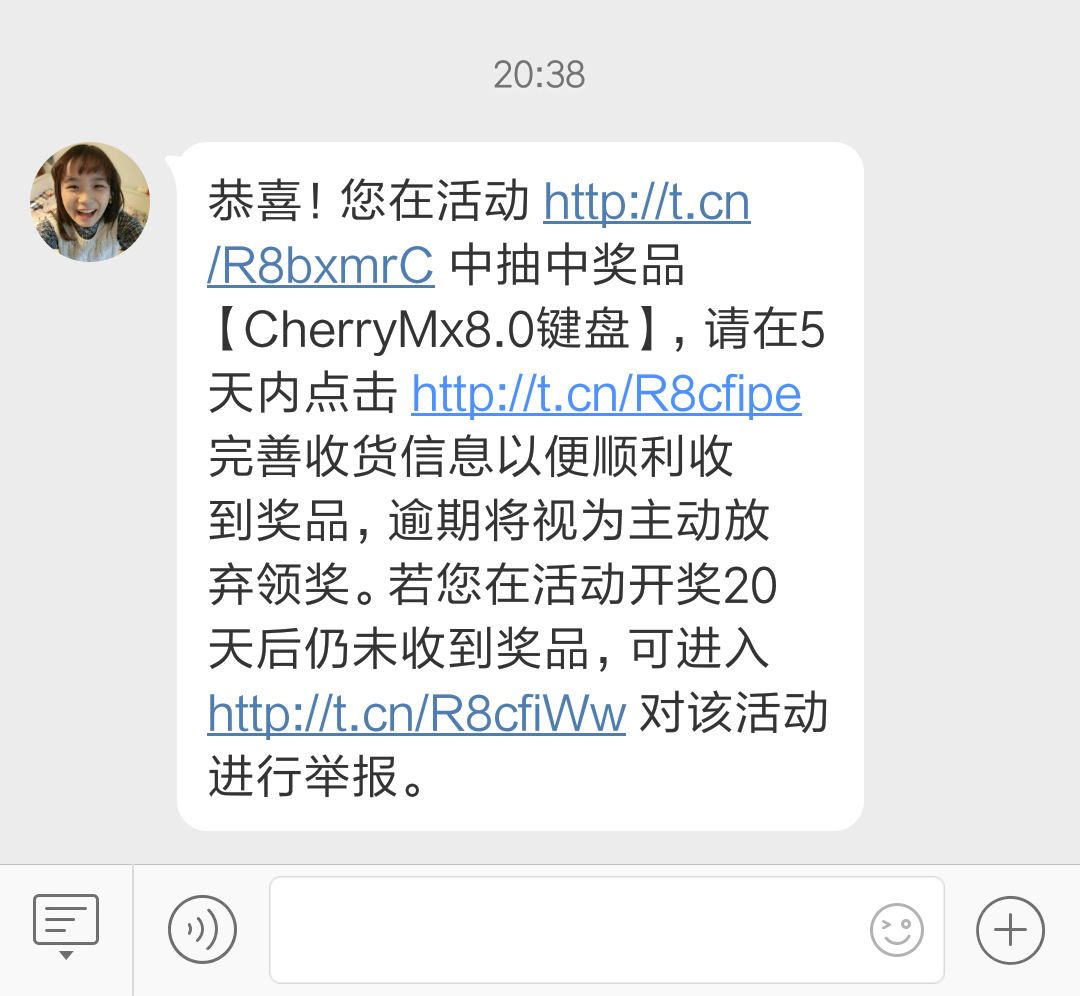Open the report link t.cn/R8cfiWw

416,715
